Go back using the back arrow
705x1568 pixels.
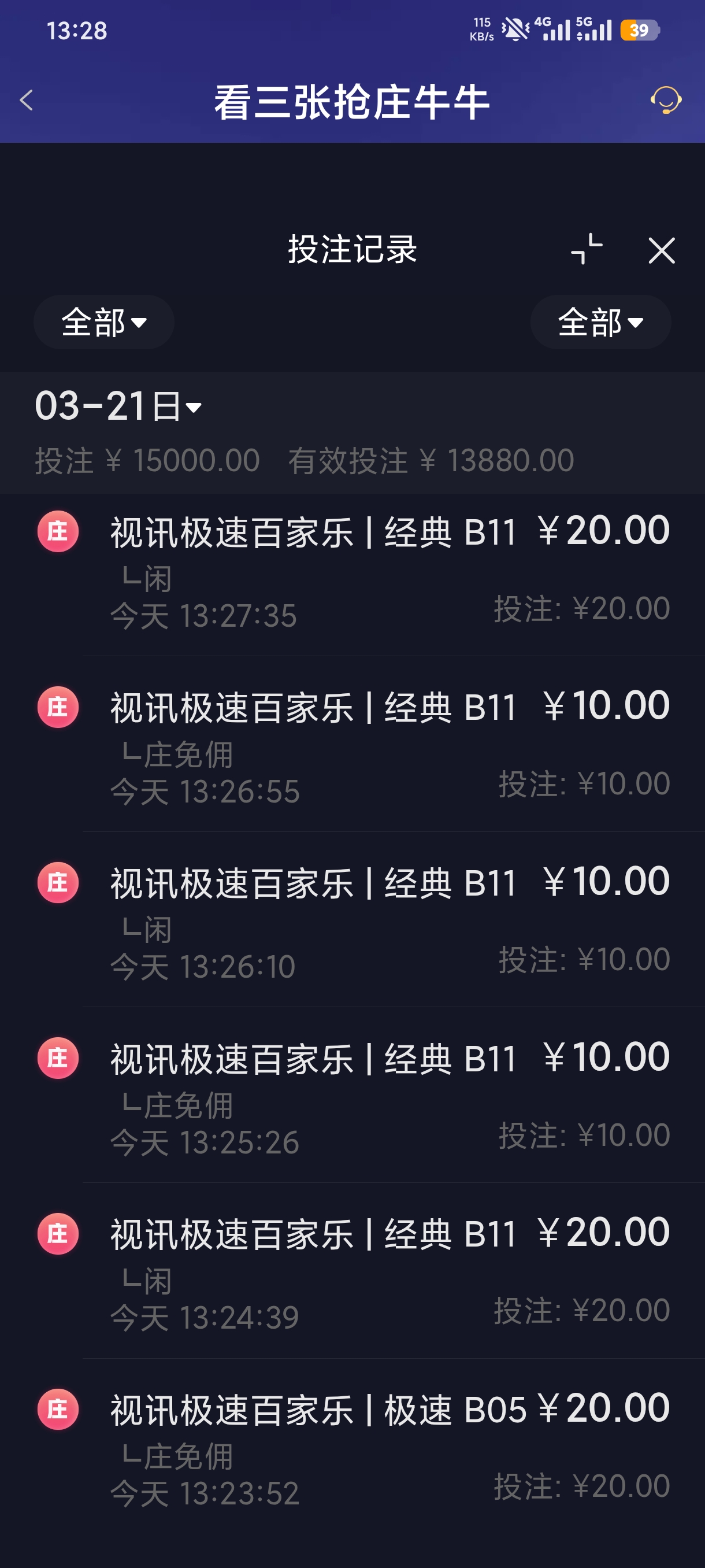(27, 99)
